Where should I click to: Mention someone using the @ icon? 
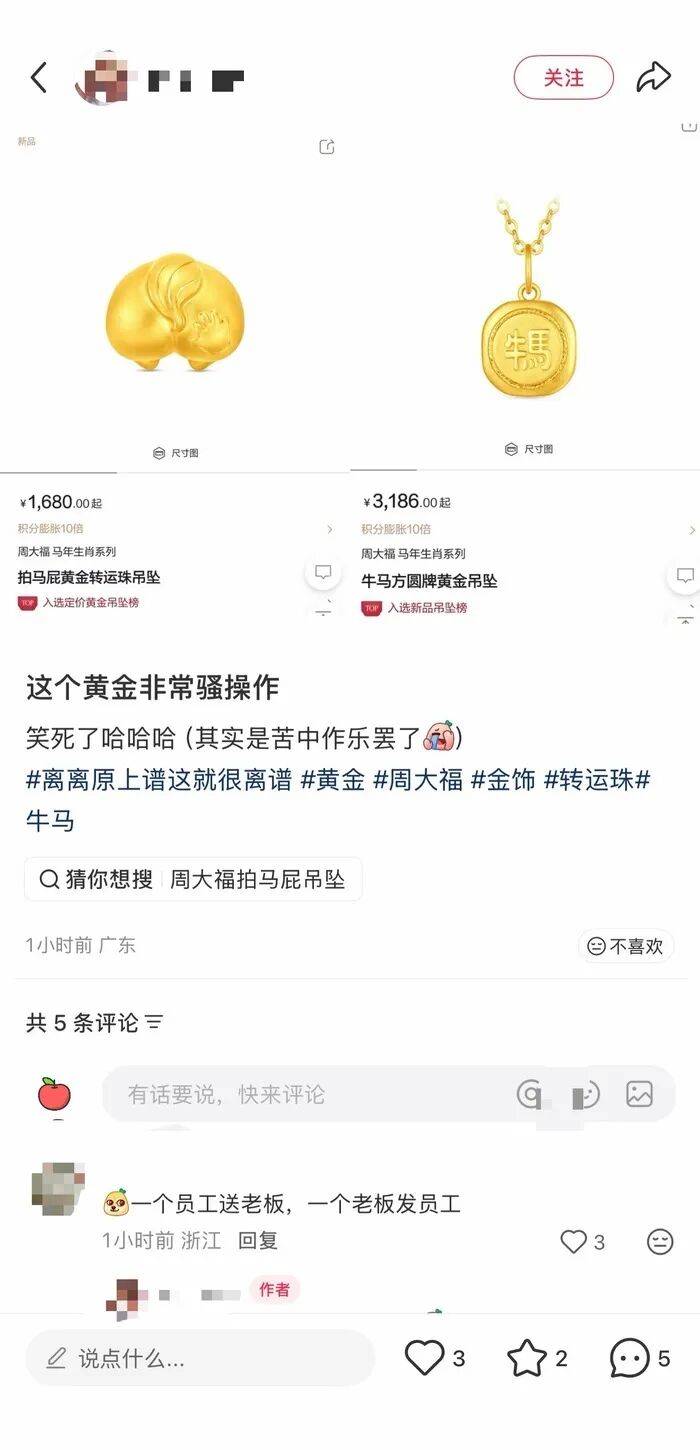[x=531, y=1094]
